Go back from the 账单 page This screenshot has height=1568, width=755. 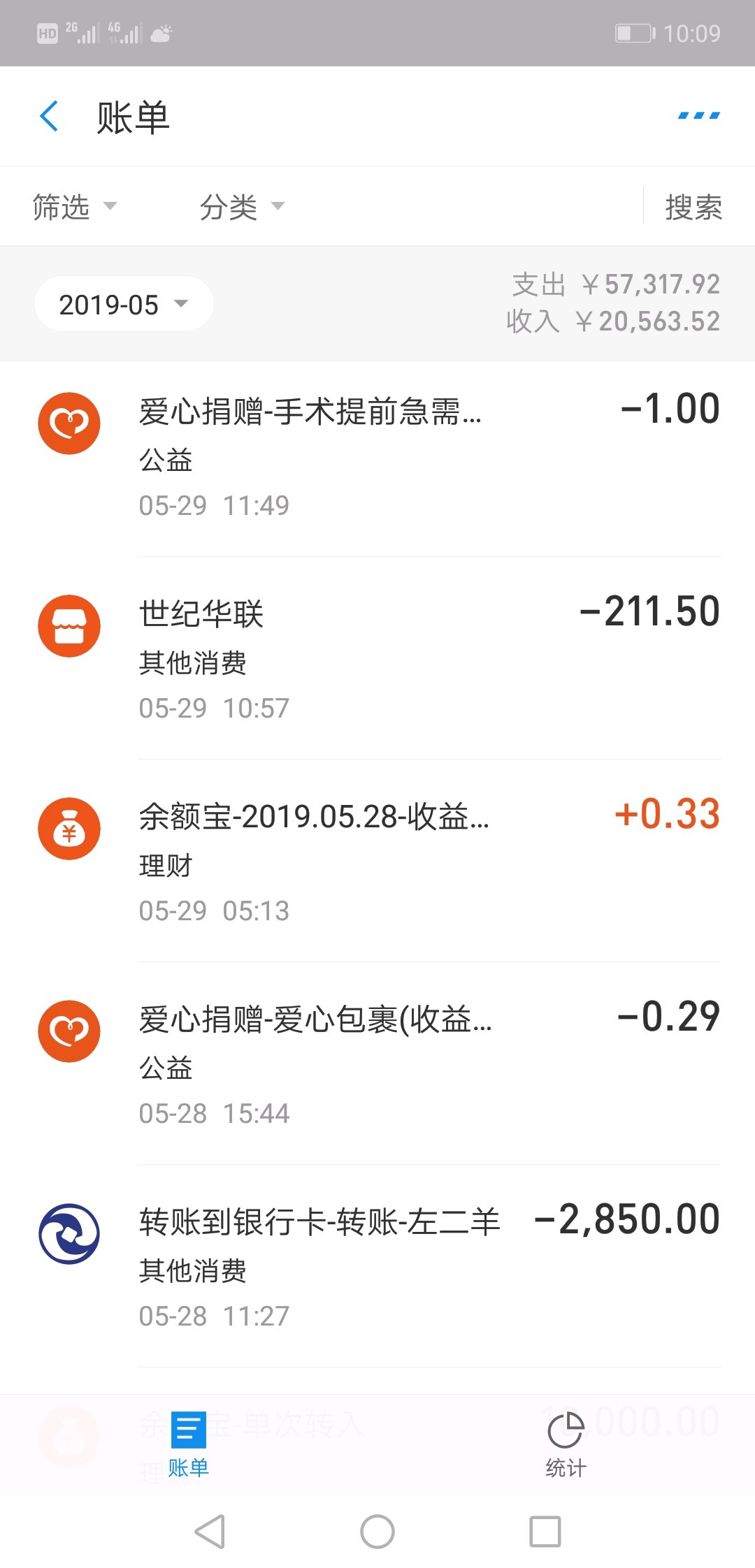tap(49, 116)
